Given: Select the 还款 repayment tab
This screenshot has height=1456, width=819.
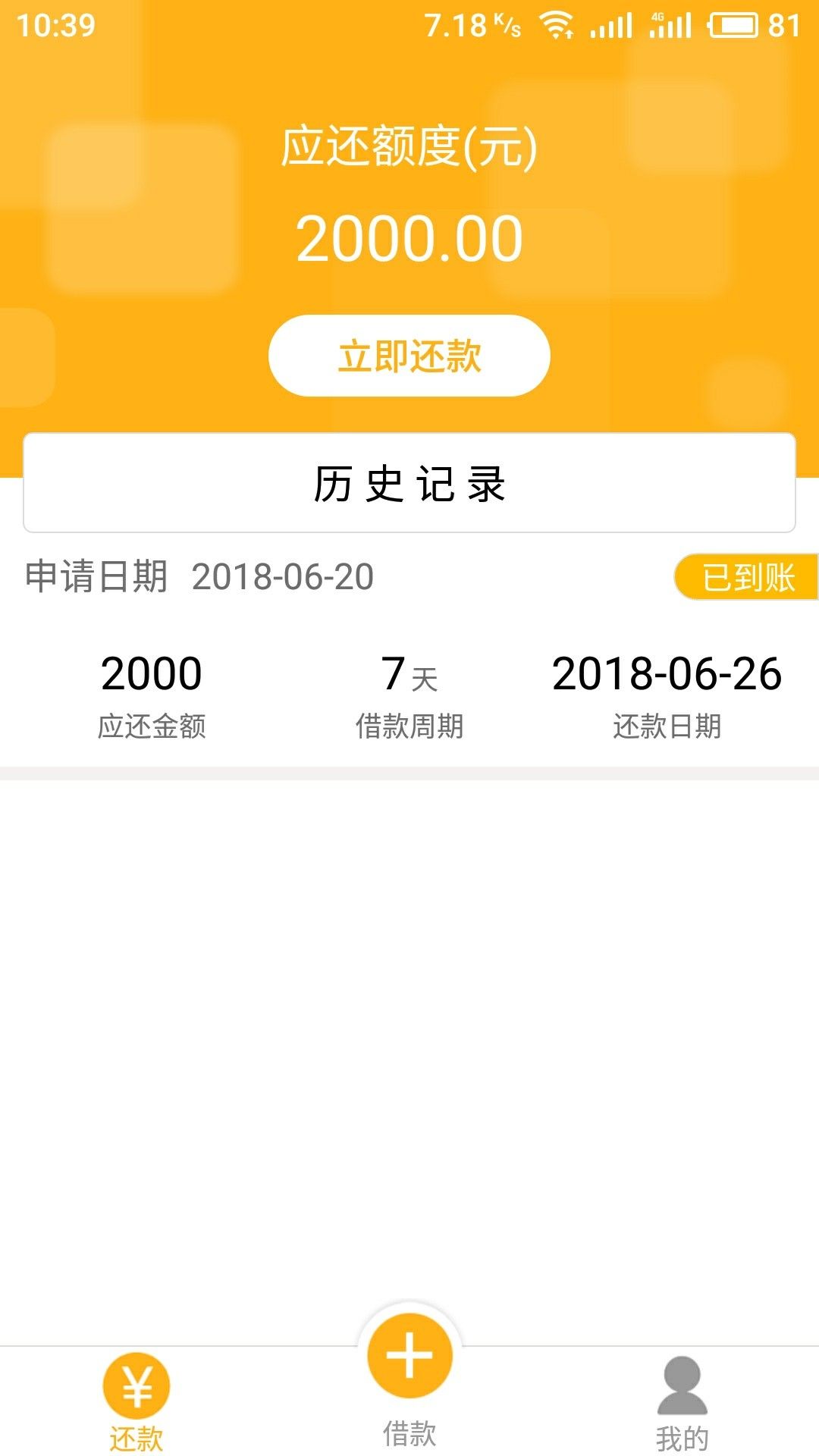Looking at the screenshot, I should pyautogui.click(x=136, y=1403).
